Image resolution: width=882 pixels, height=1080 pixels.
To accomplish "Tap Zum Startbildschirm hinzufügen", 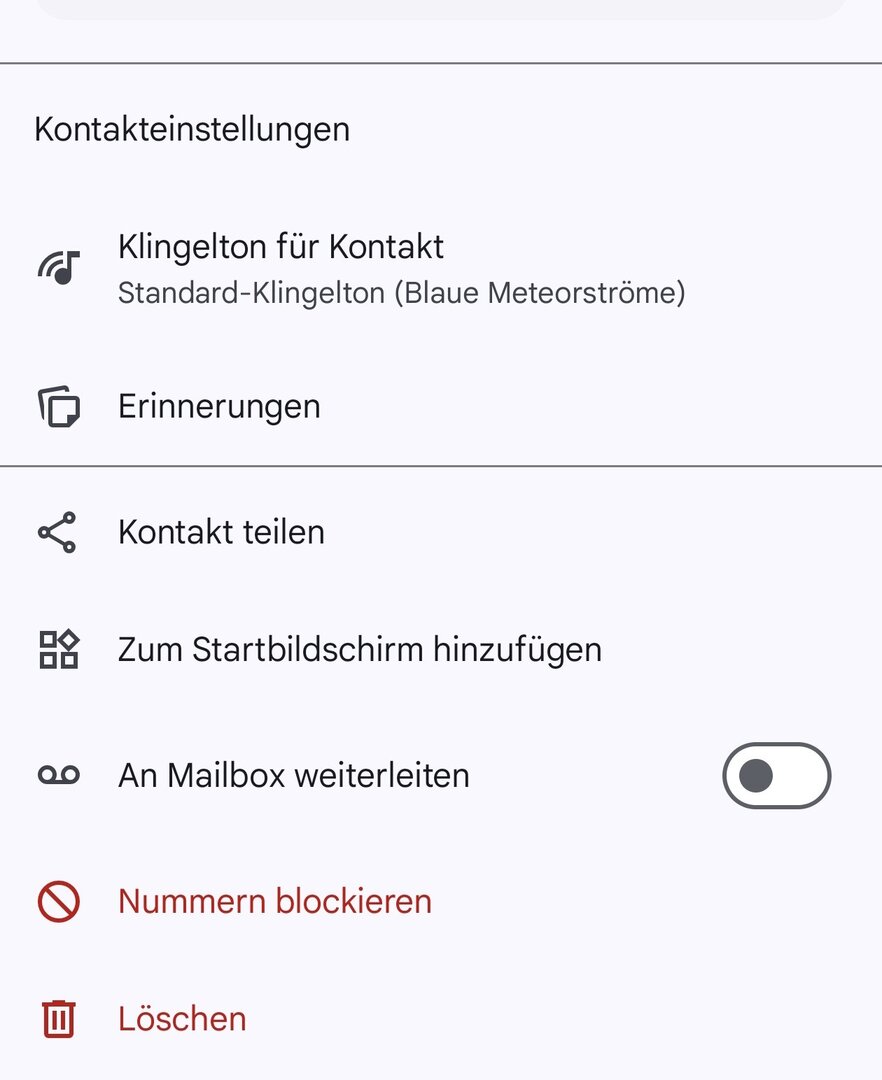I will [359, 650].
